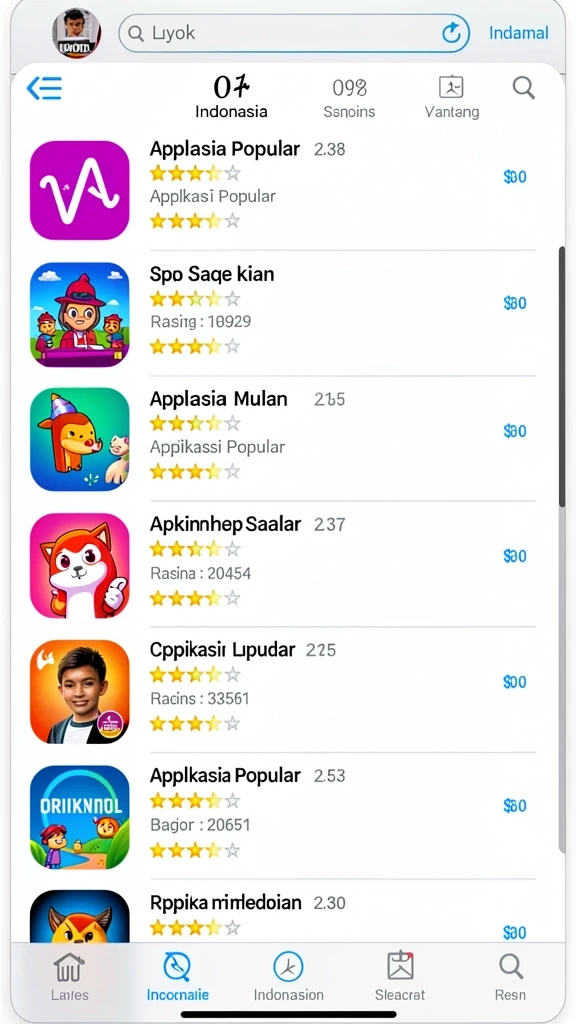Open the Spo Saqe kian app
Screen dimensions: 576x1024
pyautogui.click(x=282, y=314)
